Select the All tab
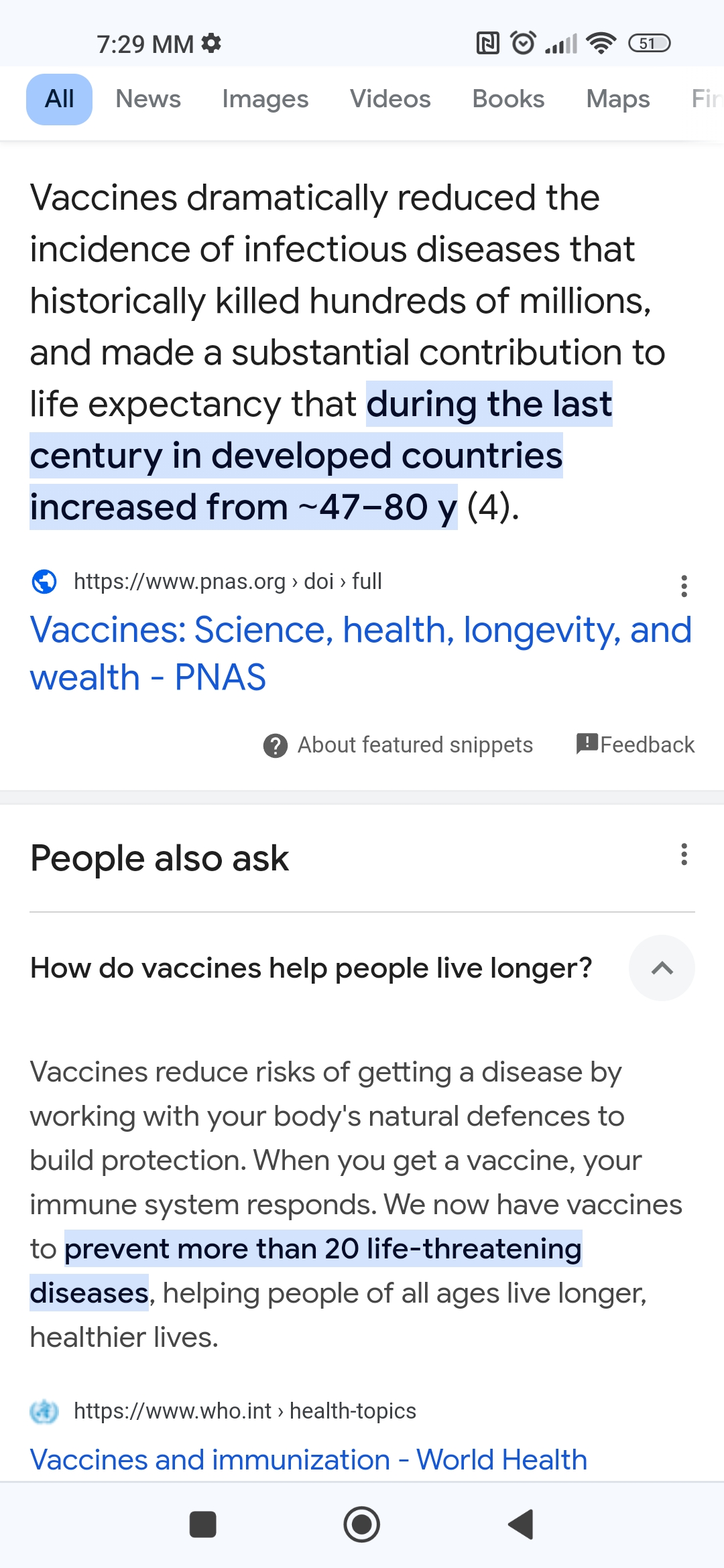 coord(59,99)
